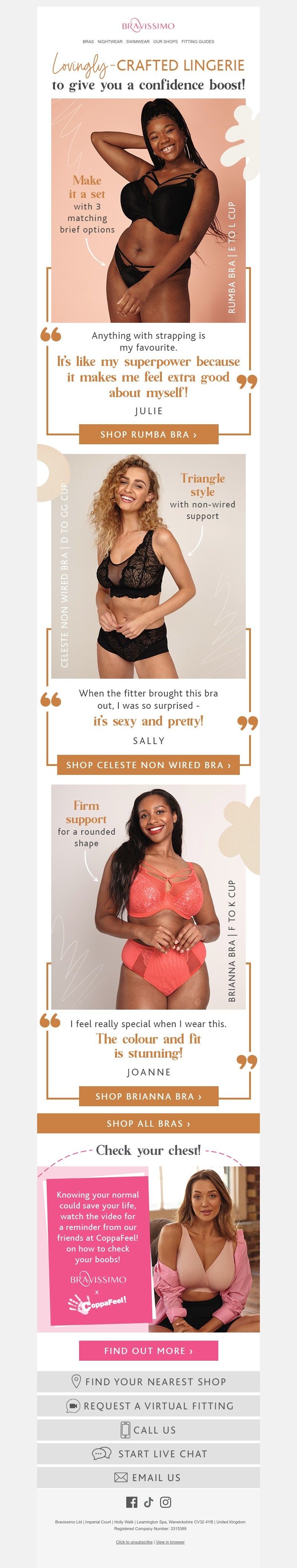
Task: Open FIND YOUR NEAREST SHOP
Action: pos(148,1382)
